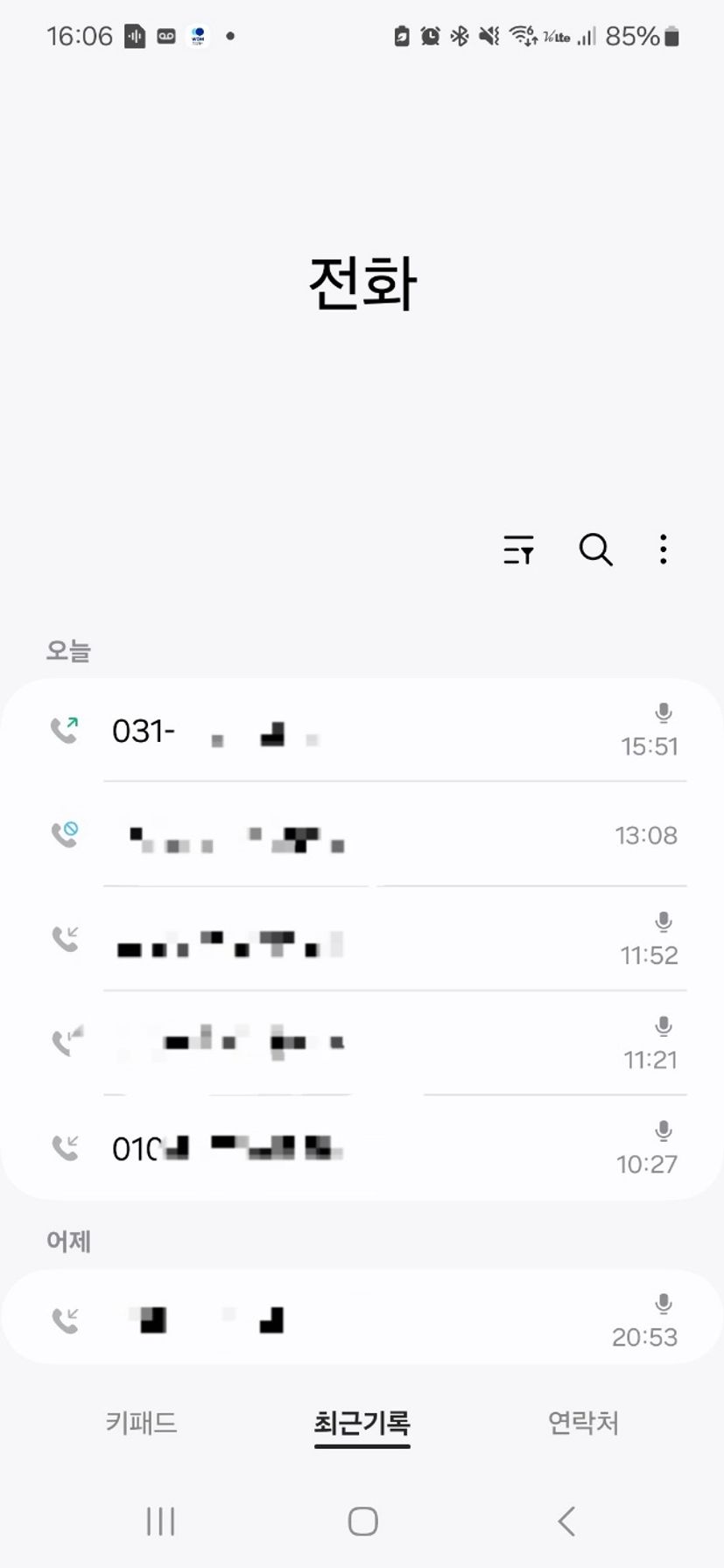Screen dimensions: 724x1568
Task: Tap the system home button
Action: point(362,1521)
